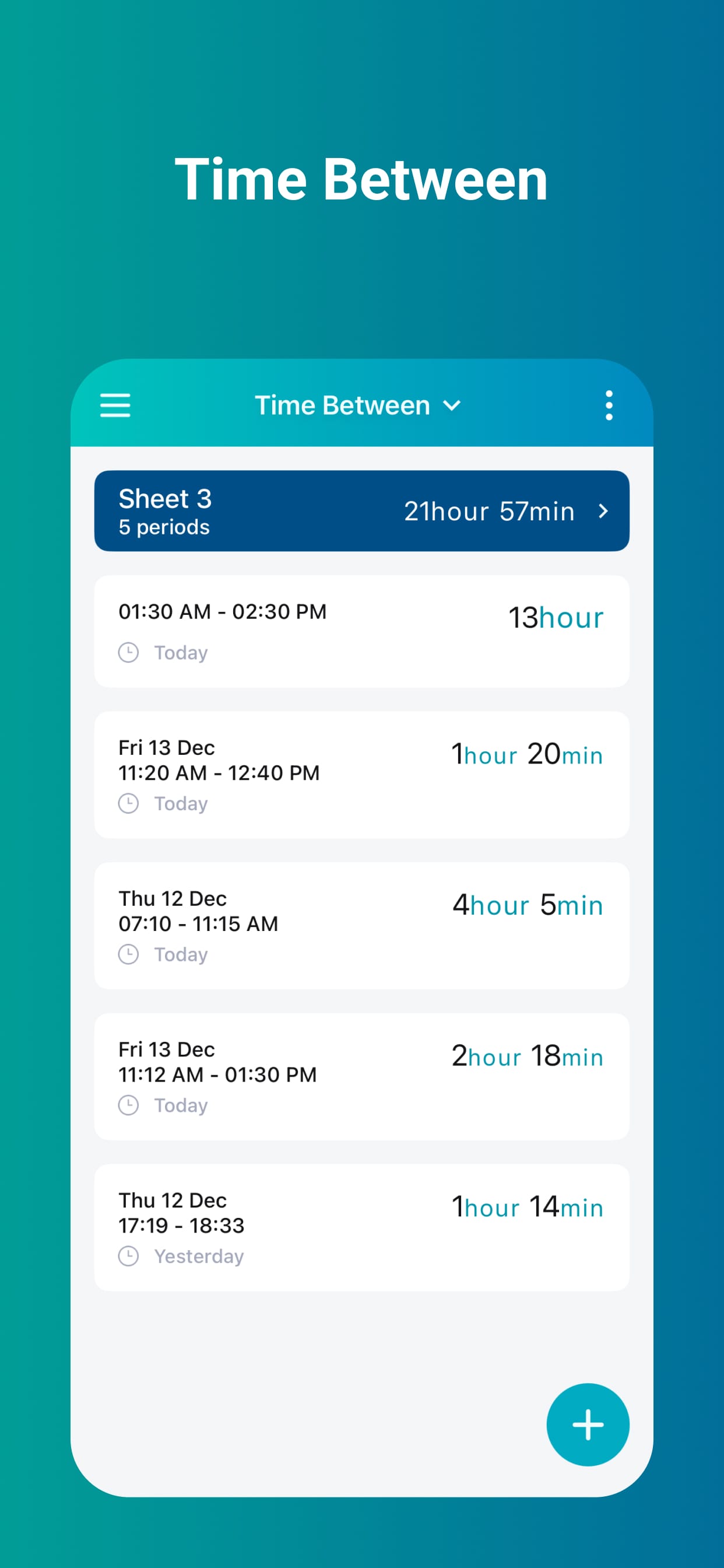Tap the 2hour 18min period card
The width and height of the screenshot is (724, 1568).
click(x=362, y=1076)
